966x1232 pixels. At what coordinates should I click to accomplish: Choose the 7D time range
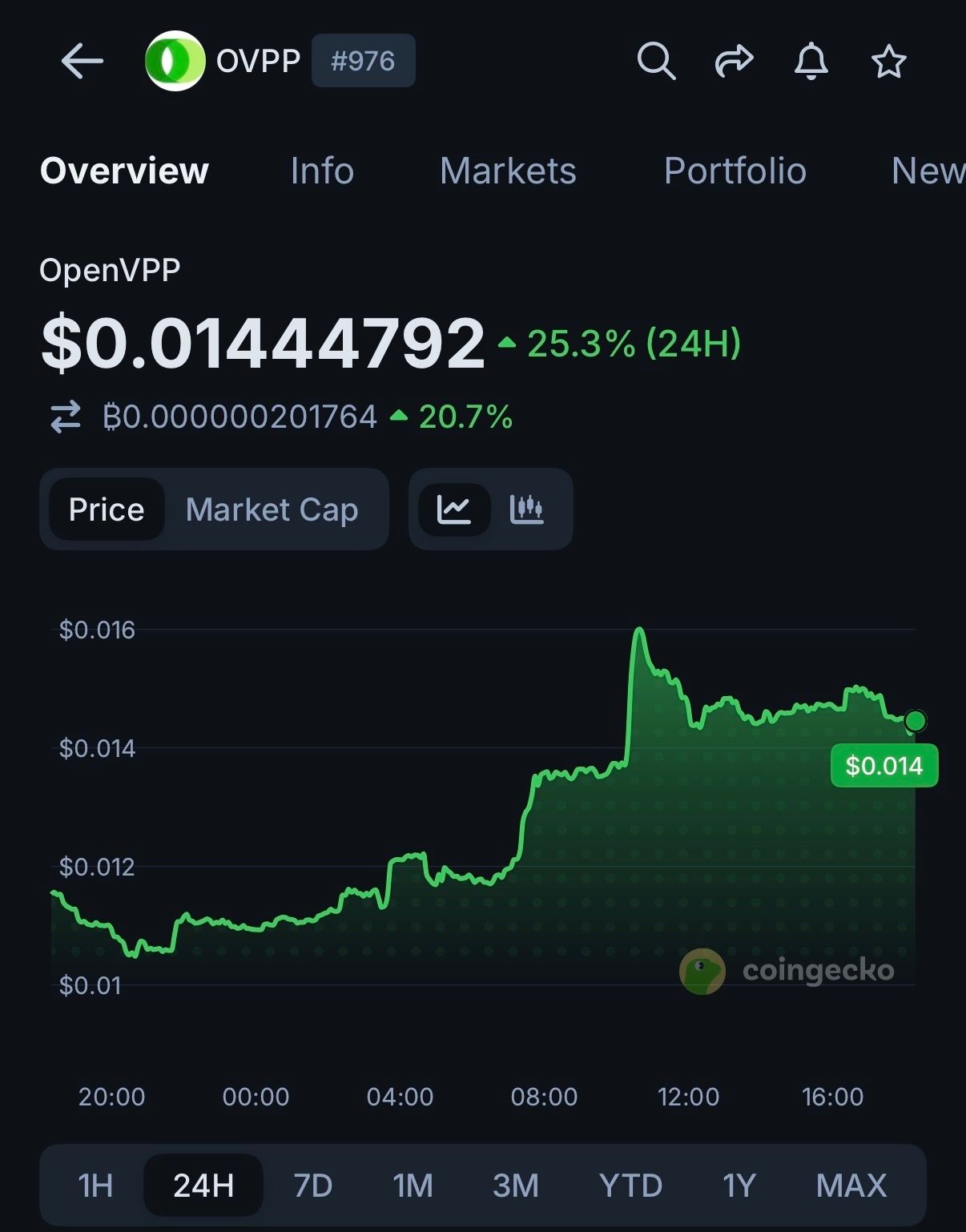[312, 1185]
